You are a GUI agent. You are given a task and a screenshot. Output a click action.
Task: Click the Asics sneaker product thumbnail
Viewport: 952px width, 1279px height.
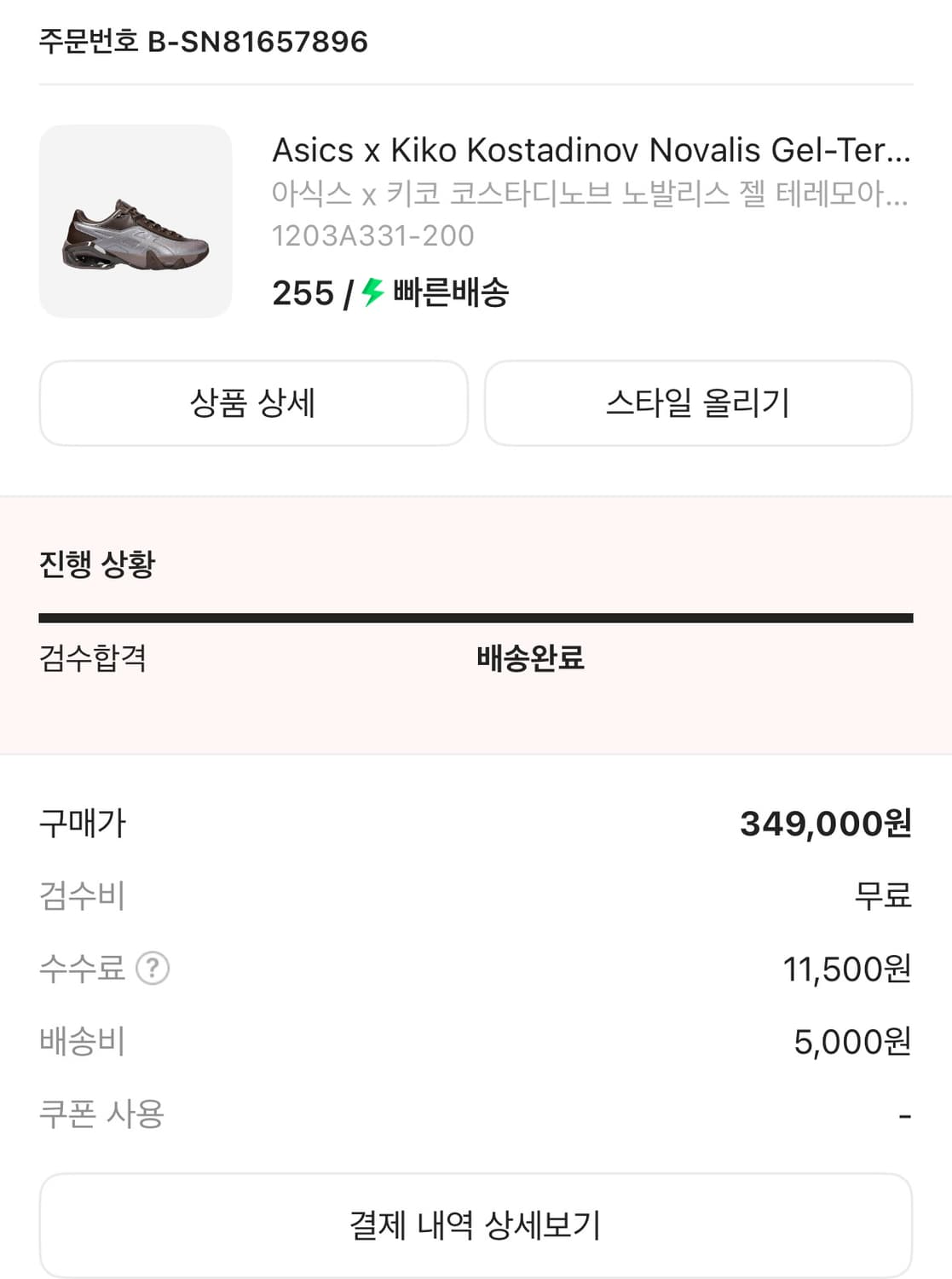(x=135, y=220)
